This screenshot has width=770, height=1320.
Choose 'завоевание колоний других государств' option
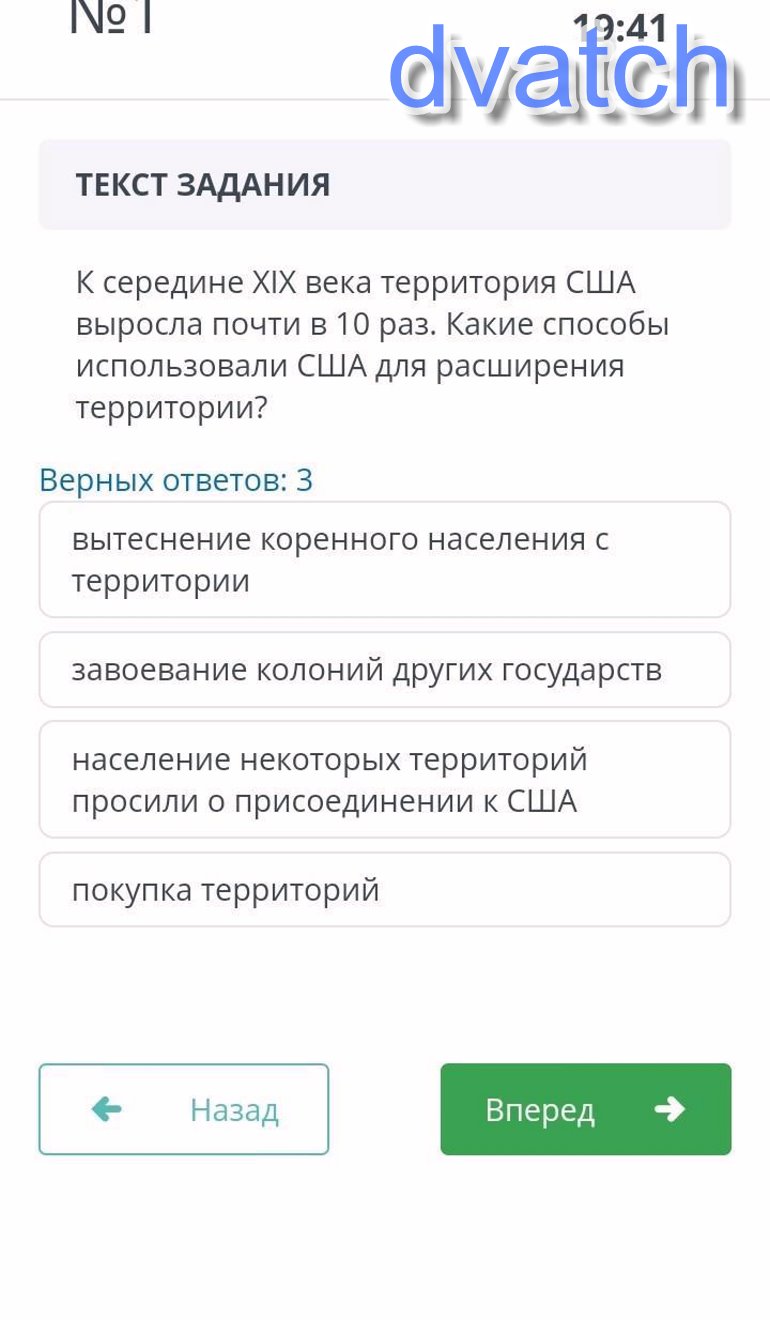point(385,670)
